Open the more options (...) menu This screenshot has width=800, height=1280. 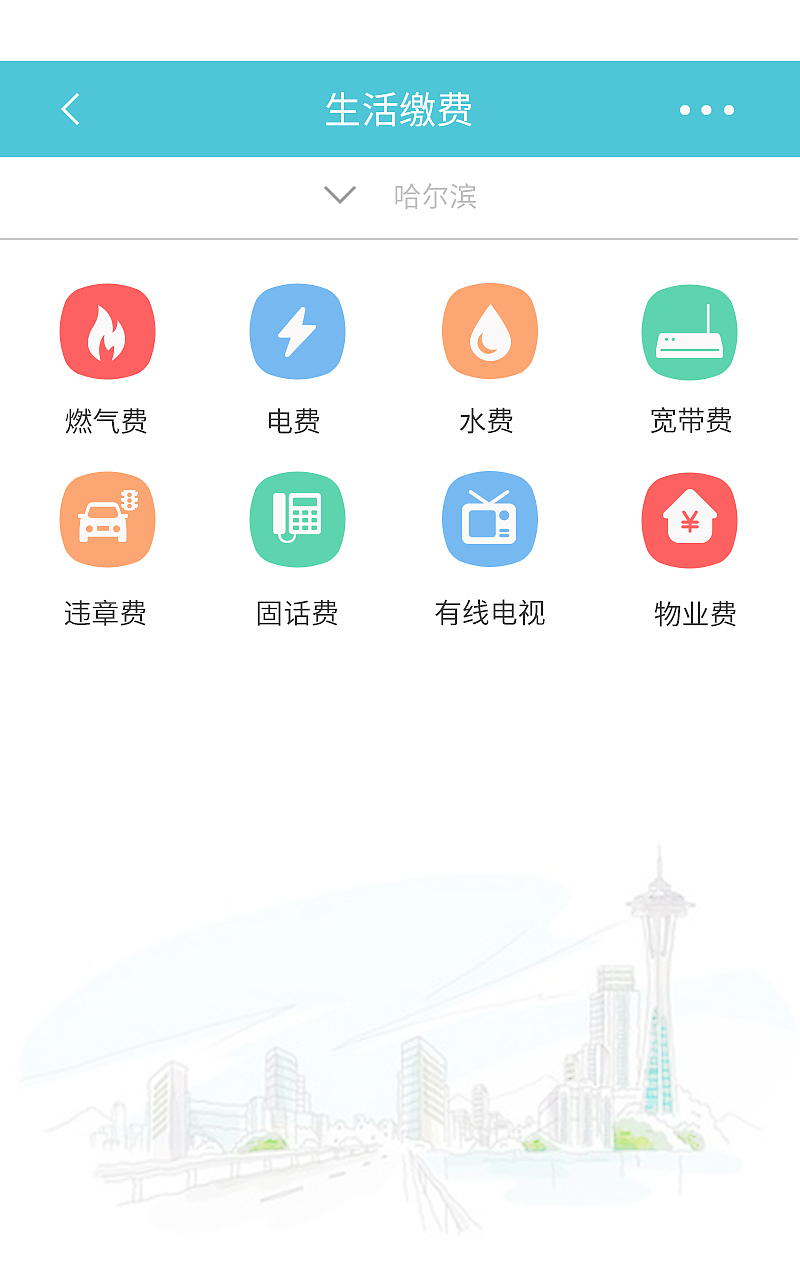[x=707, y=110]
